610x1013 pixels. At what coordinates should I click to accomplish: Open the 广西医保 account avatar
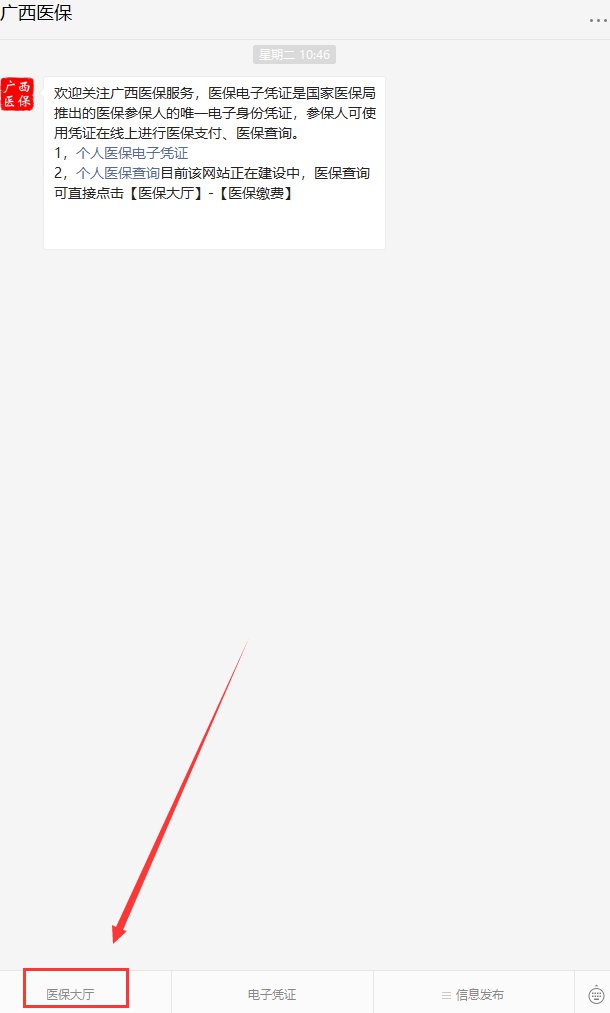(x=17, y=93)
